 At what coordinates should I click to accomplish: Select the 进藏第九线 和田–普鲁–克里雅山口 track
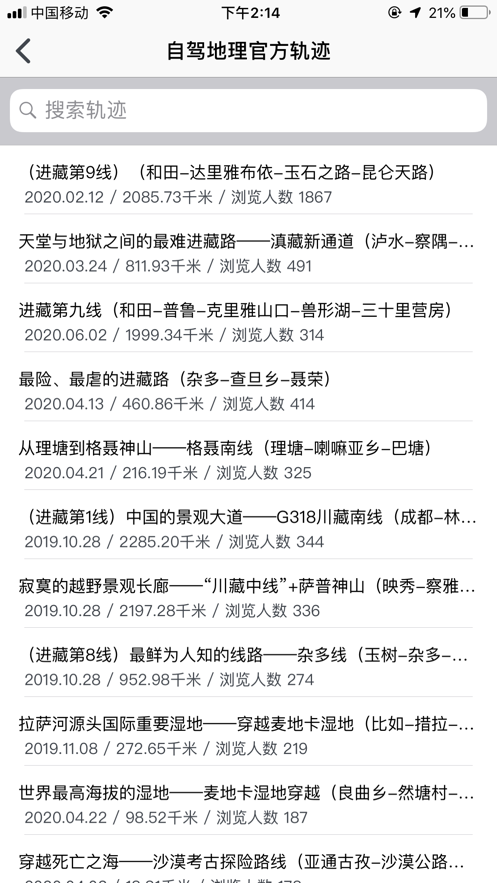coord(248,322)
